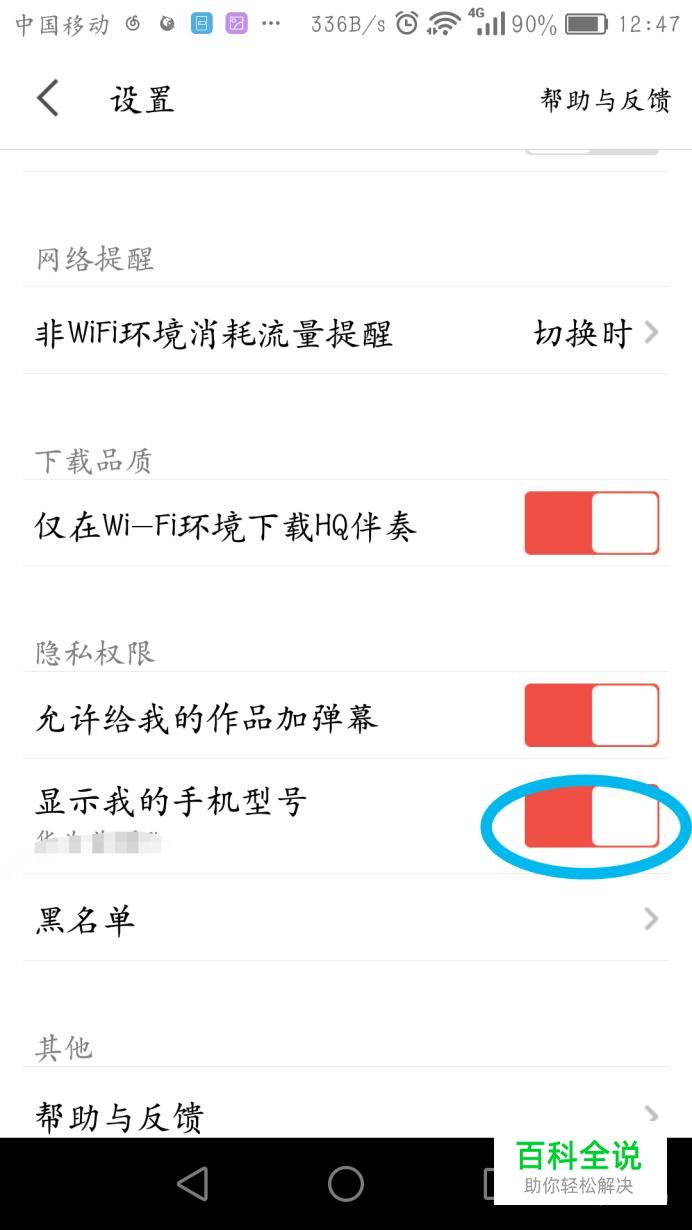Screen dimensions: 692x1230
Task: Go to the home screen
Action: [x=346, y=1184]
